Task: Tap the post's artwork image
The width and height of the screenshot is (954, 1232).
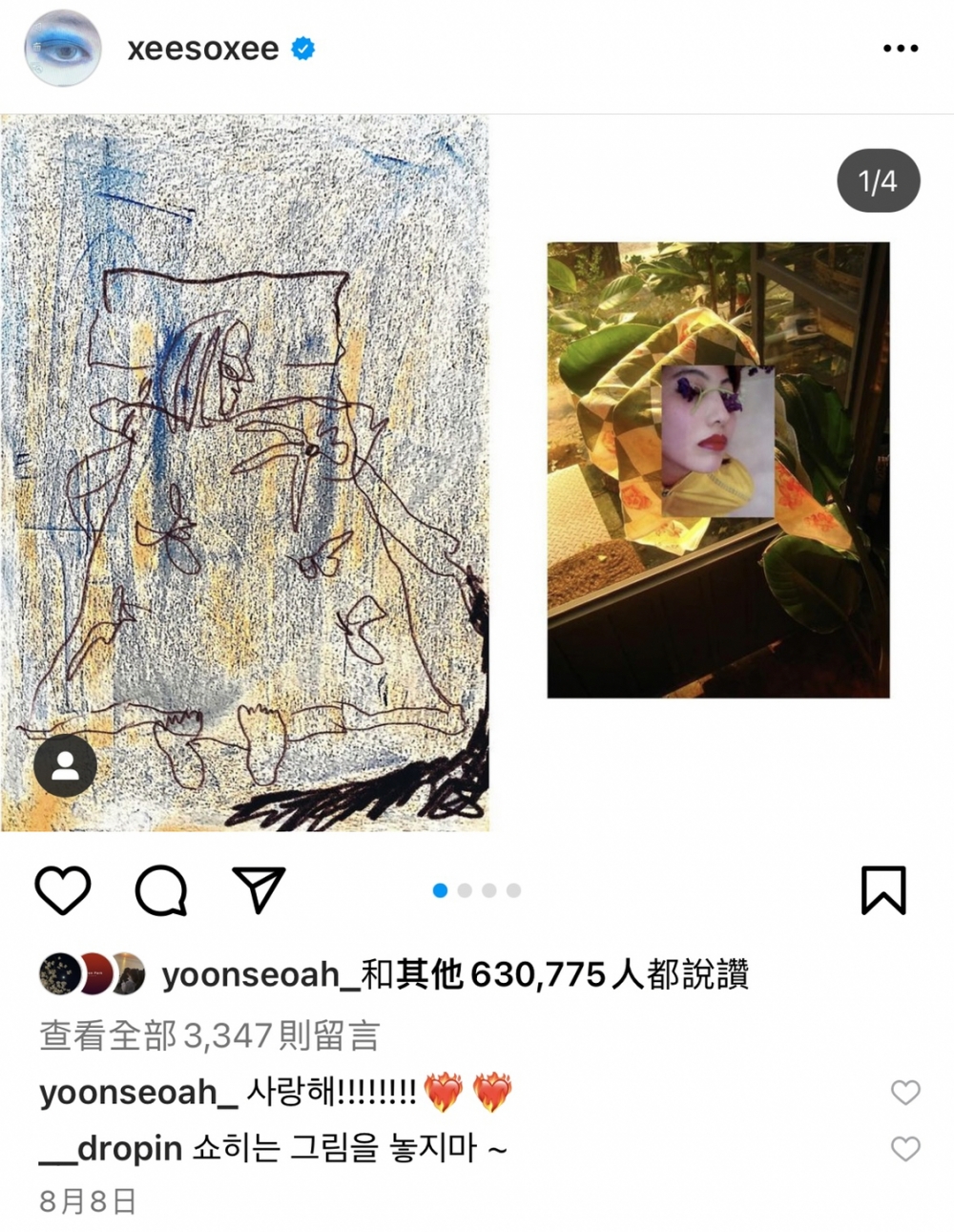Action: (477, 472)
